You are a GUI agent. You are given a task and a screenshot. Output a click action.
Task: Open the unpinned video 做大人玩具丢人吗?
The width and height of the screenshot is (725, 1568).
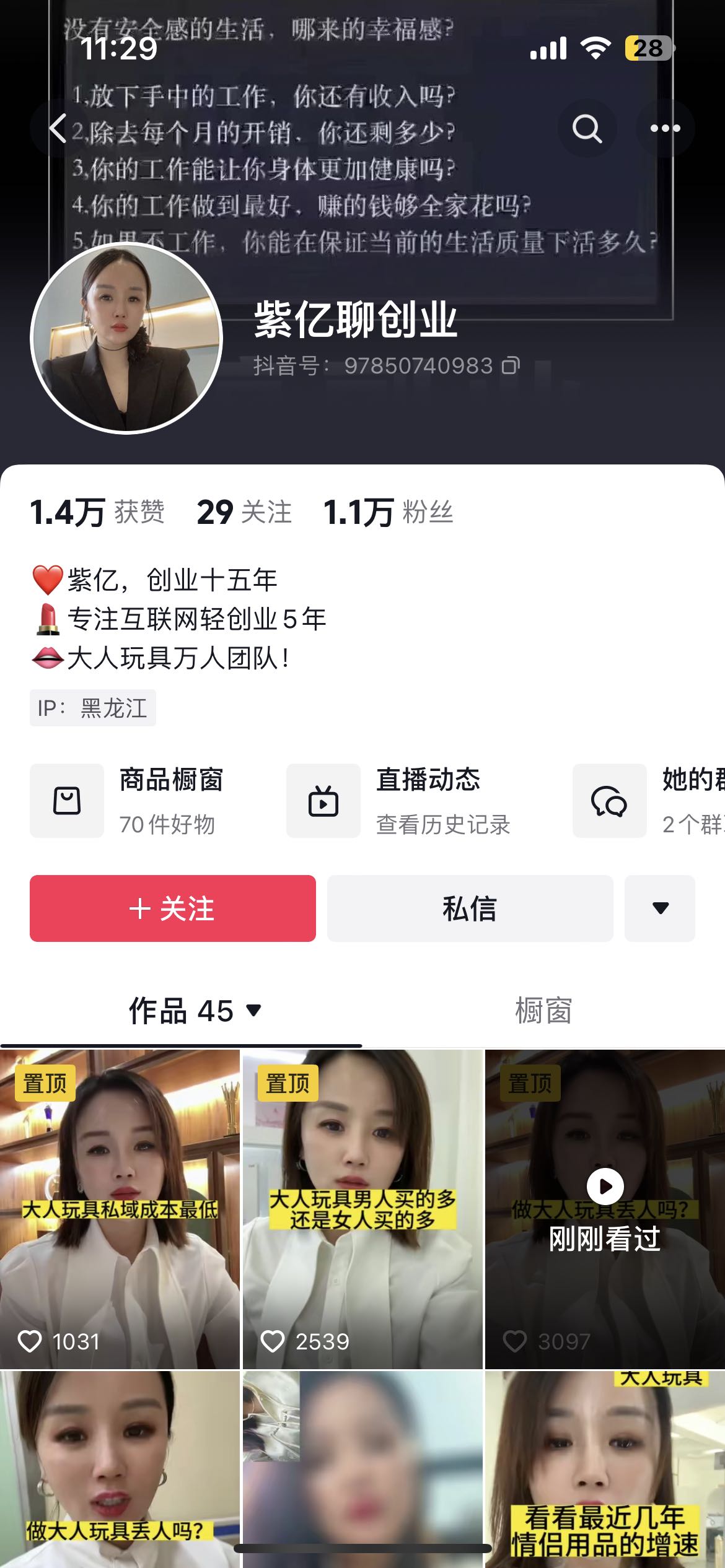(x=120, y=1474)
